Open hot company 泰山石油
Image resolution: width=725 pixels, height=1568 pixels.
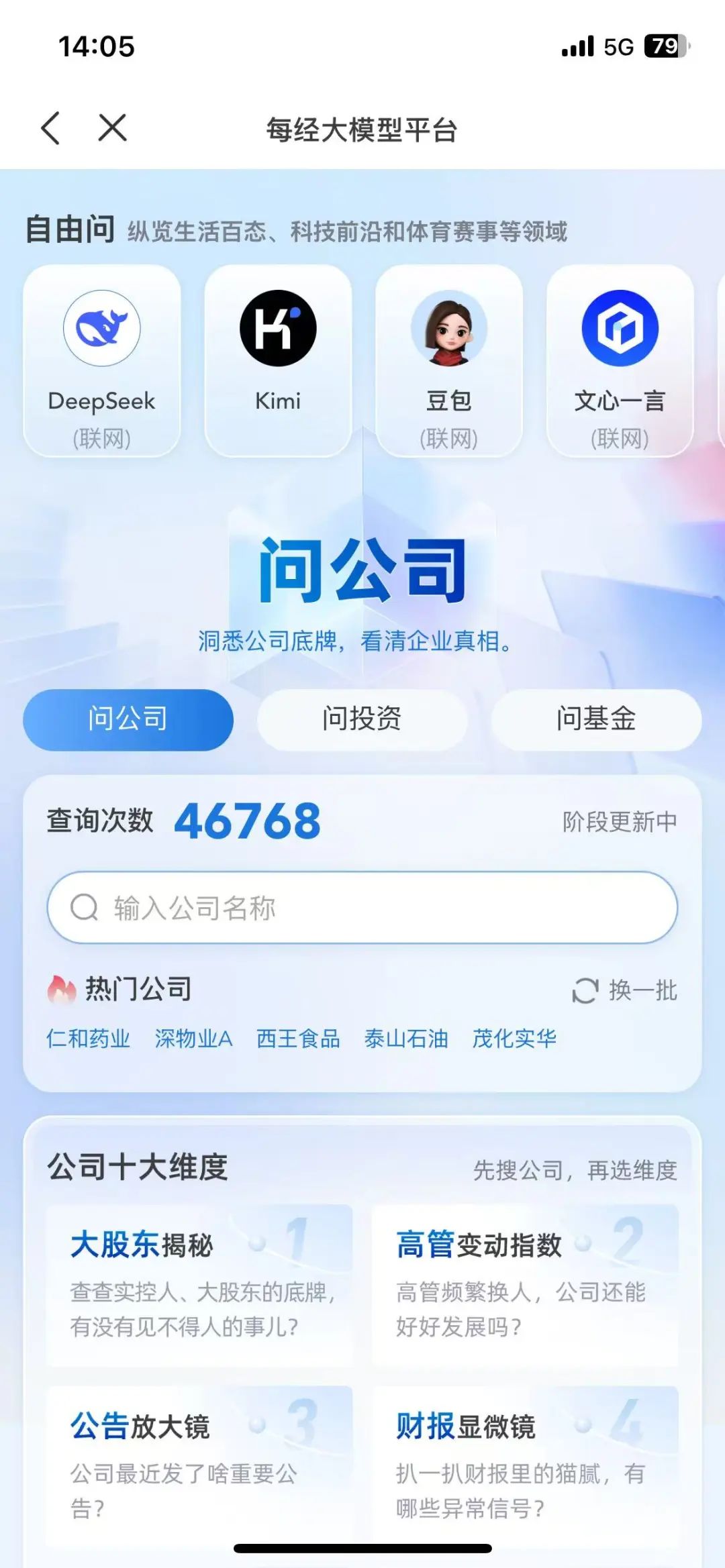(406, 1039)
